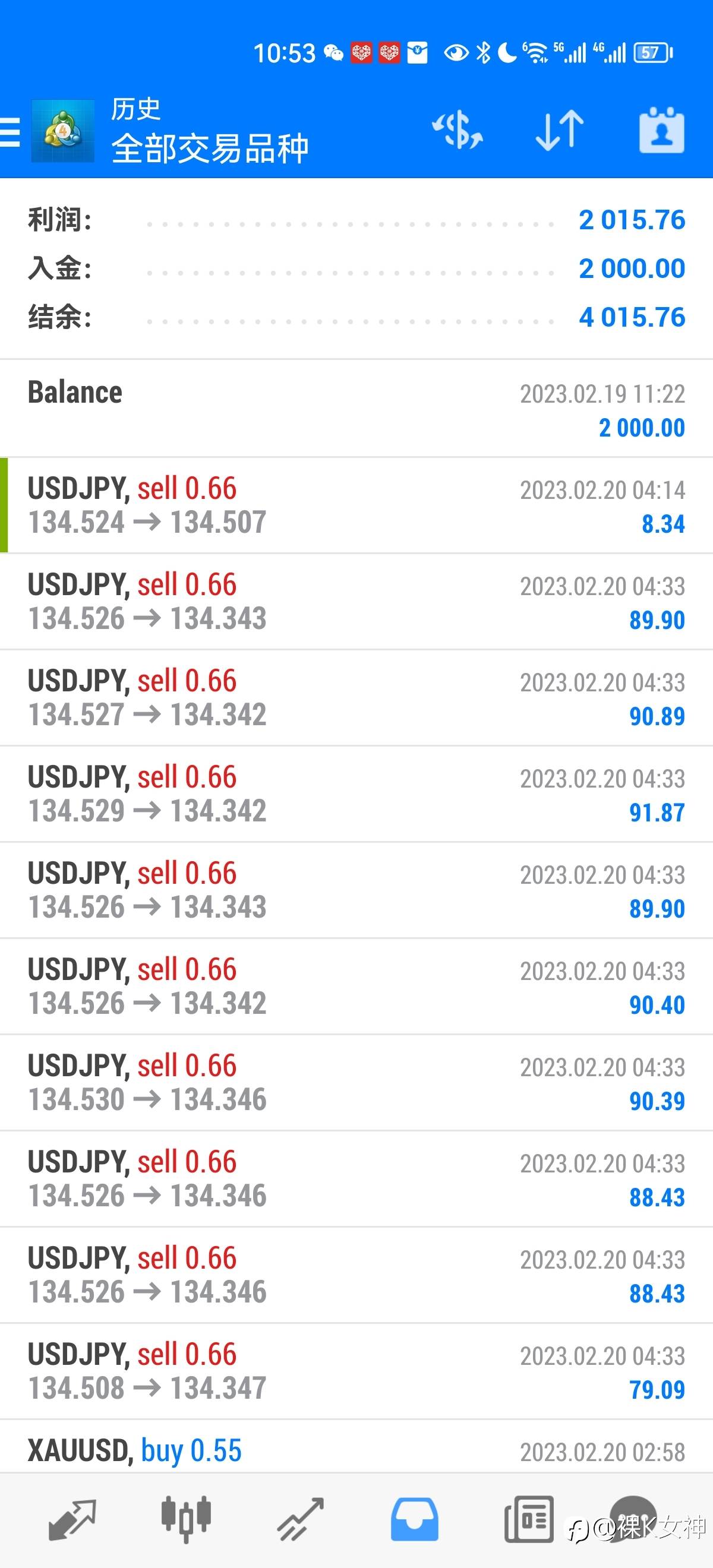Open the side drawer menu
This screenshot has height=1568, width=713.
coord(11,131)
